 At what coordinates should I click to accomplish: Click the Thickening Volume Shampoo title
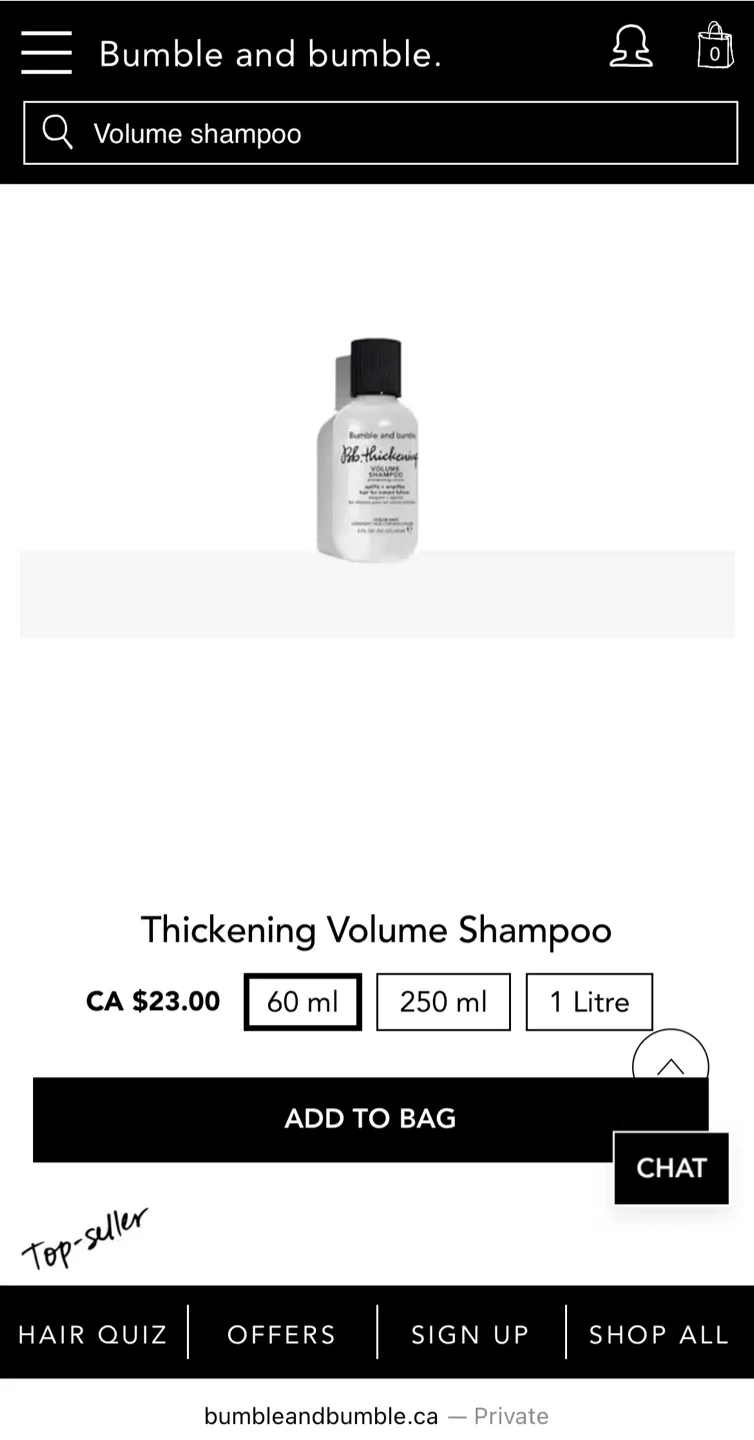(377, 929)
